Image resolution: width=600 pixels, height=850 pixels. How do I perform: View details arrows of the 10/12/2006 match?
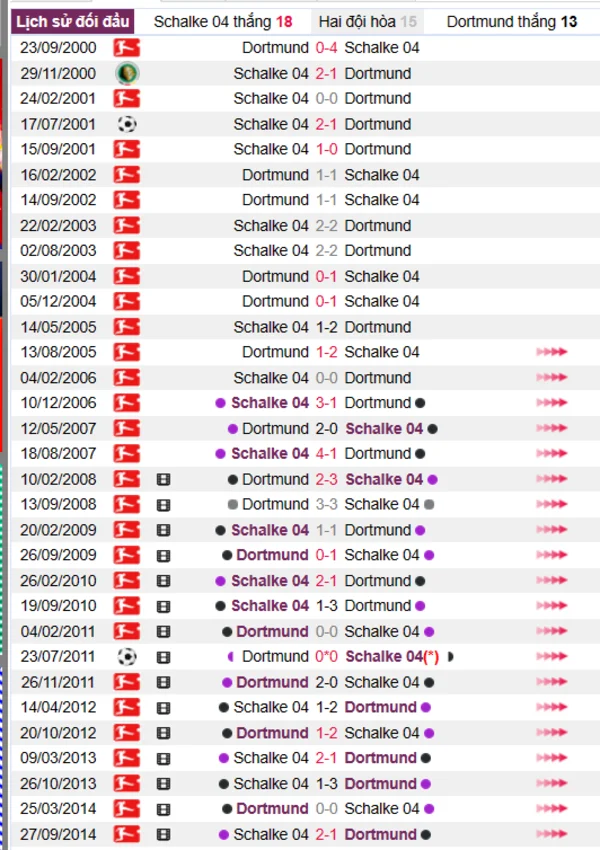(x=552, y=403)
